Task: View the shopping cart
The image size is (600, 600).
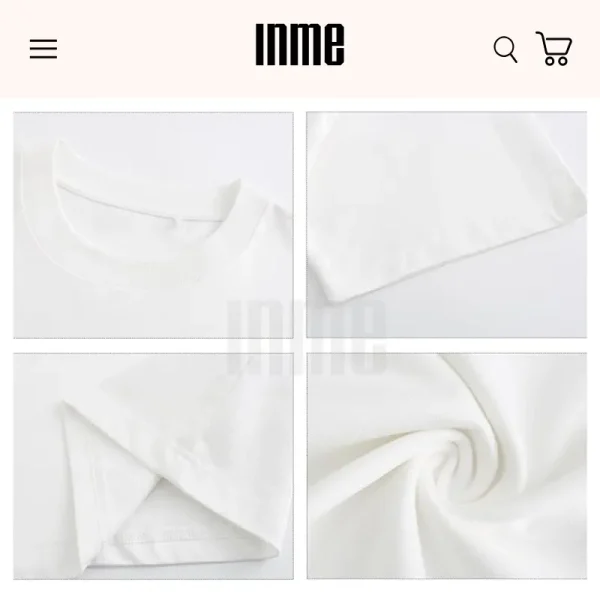Action: click(x=554, y=49)
